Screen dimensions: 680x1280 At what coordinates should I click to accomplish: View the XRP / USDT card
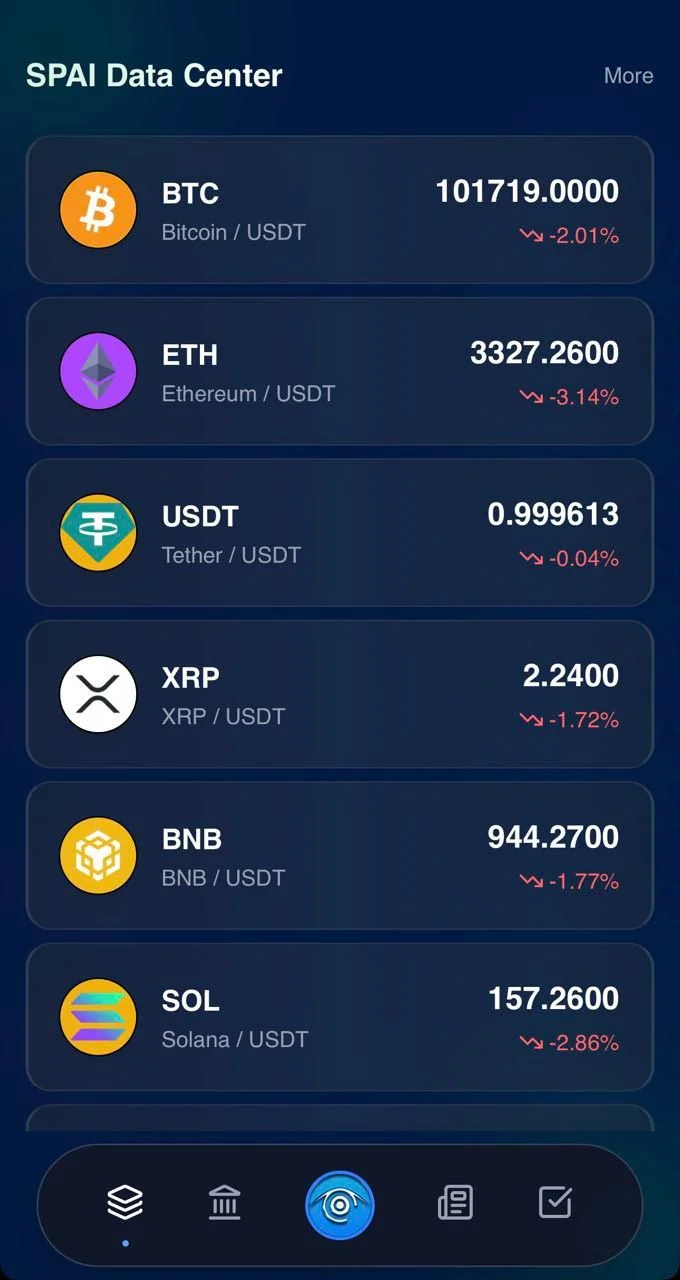click(340, 694)
